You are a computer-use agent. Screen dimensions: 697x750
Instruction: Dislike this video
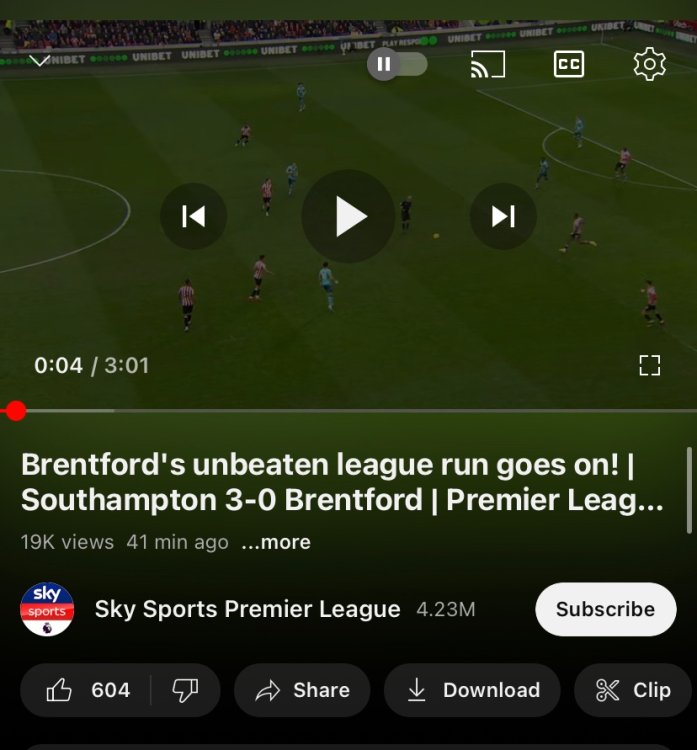point(185,690)
